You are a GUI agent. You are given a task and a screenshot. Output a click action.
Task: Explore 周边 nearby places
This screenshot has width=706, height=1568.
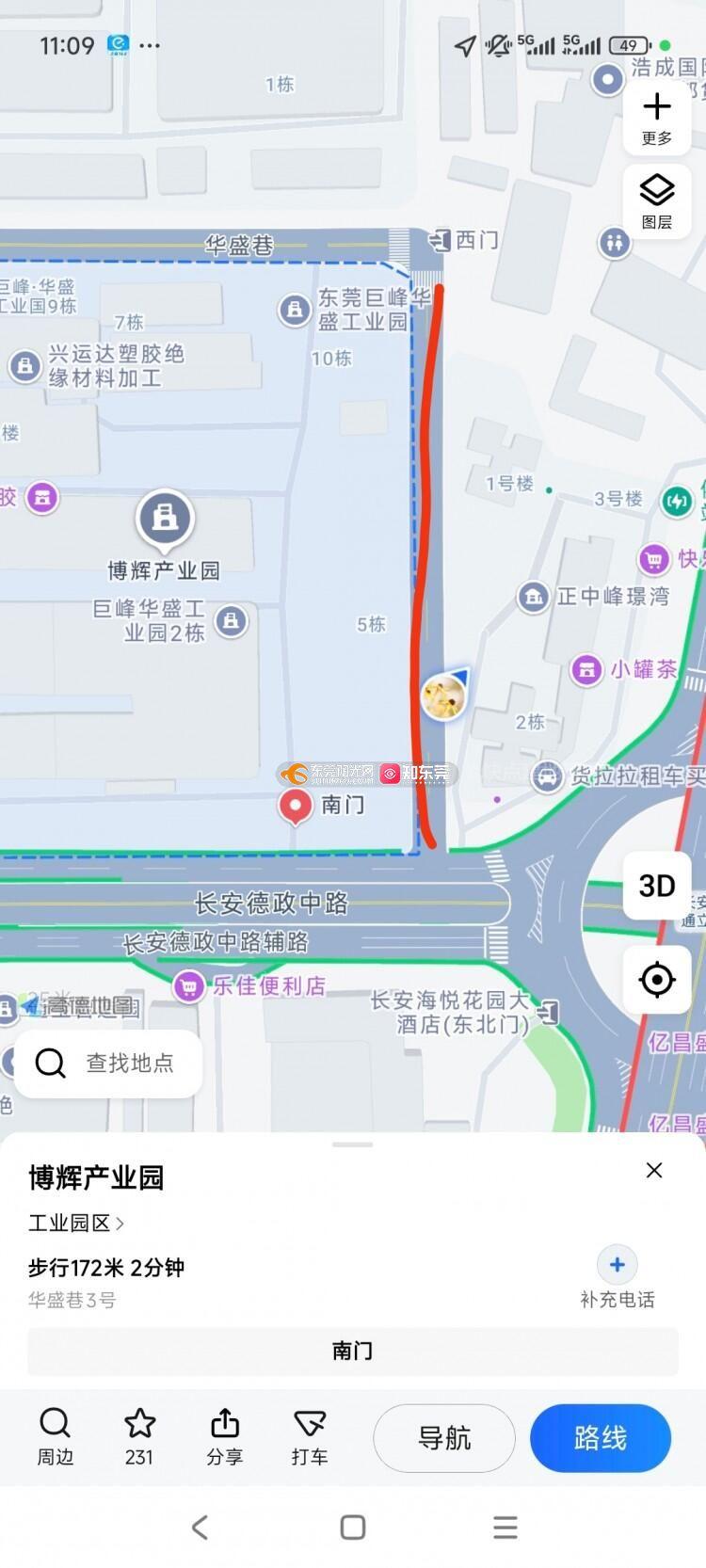click(55, 1435)
